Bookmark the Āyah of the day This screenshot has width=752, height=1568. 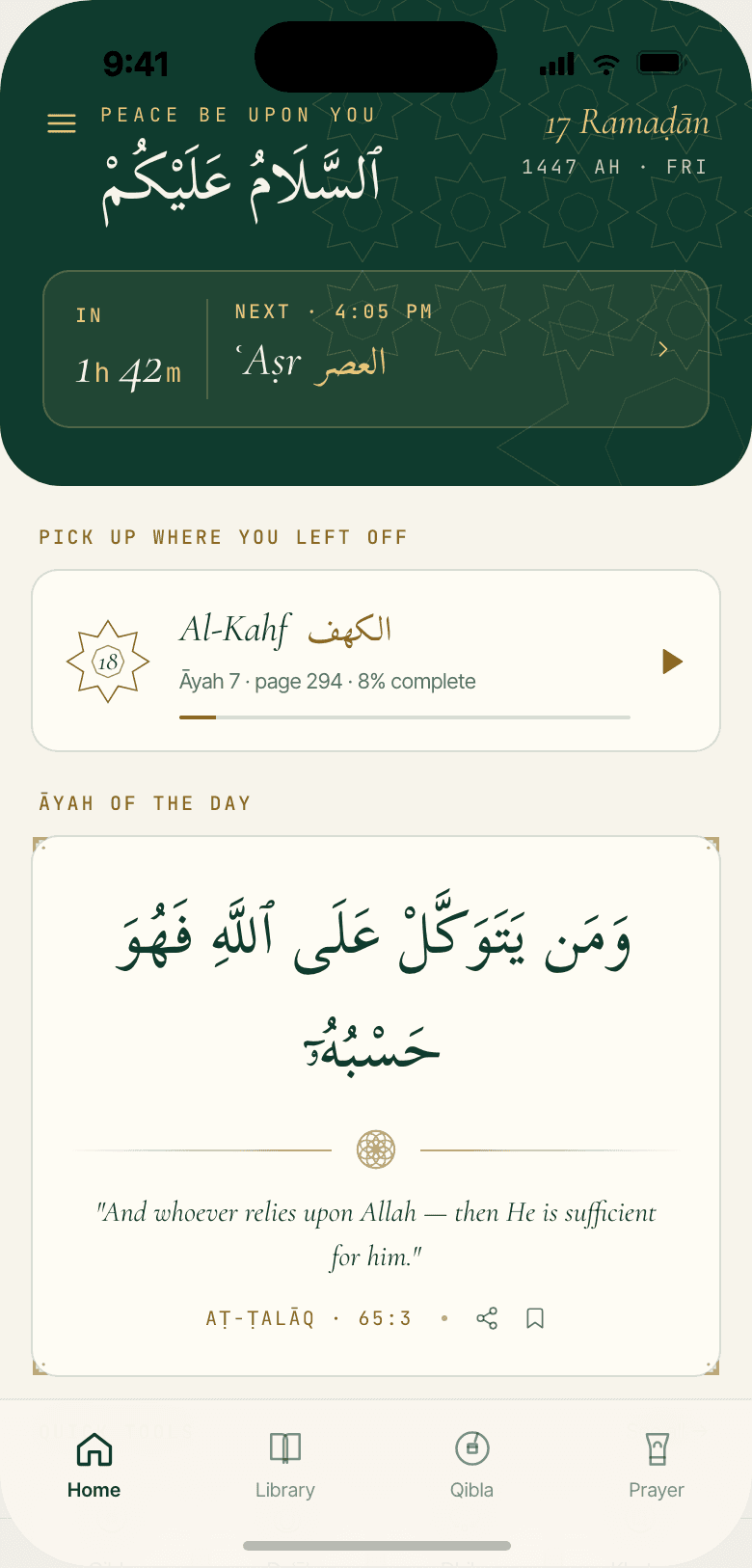(535, 1318)
